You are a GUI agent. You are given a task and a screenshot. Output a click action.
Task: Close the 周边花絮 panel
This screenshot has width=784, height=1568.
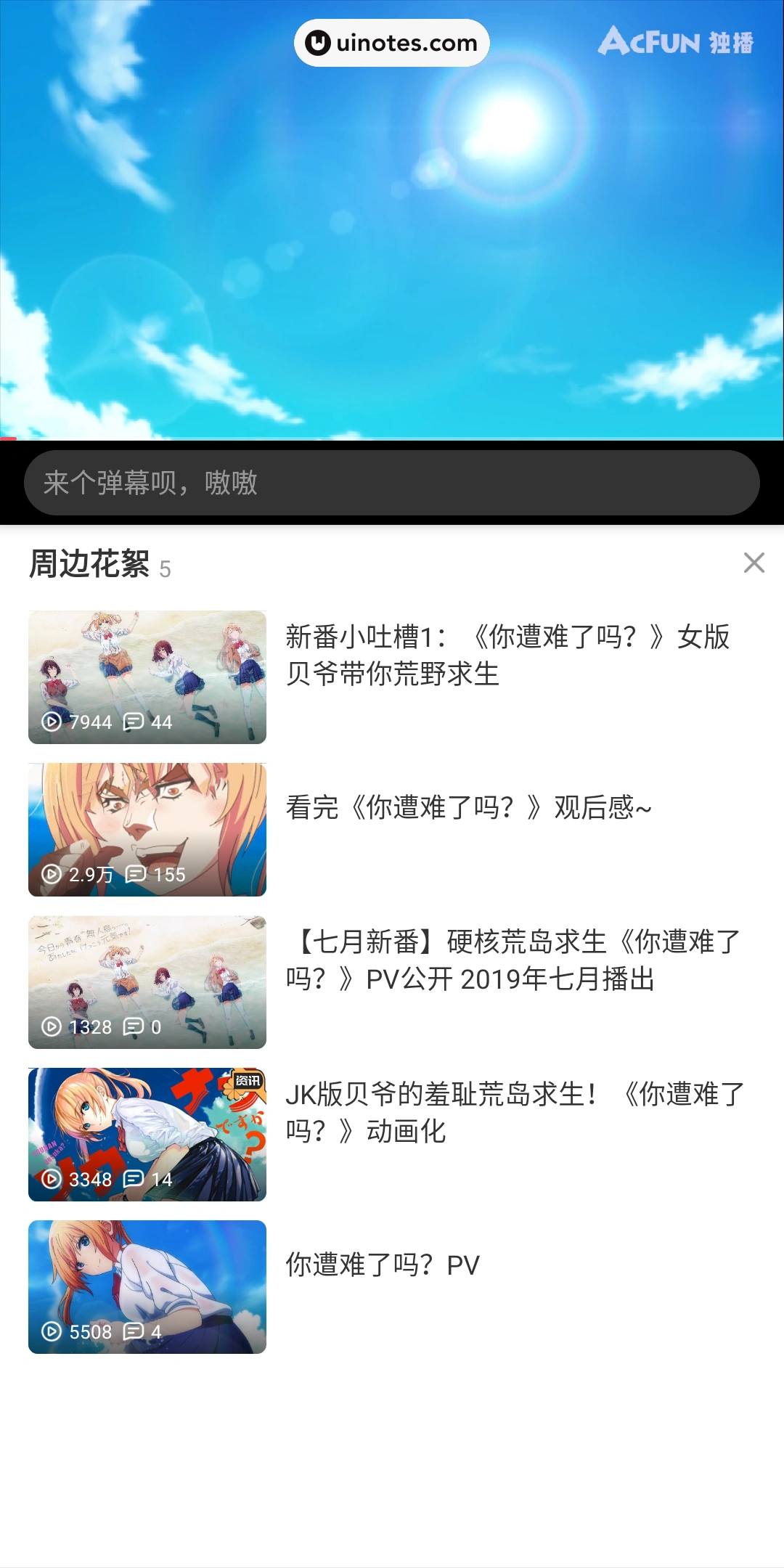pos(754,563)
